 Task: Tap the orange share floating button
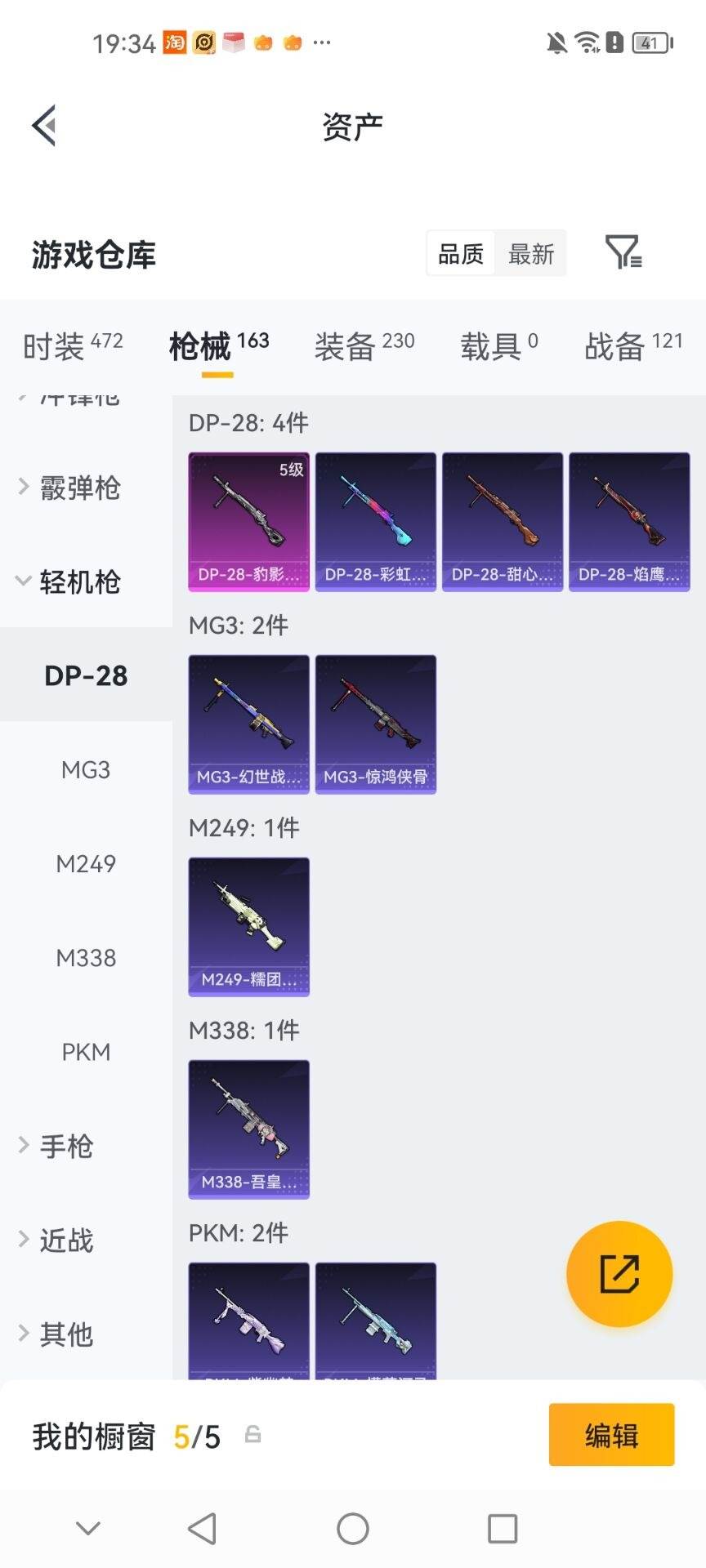click(x=619, y=1273)
